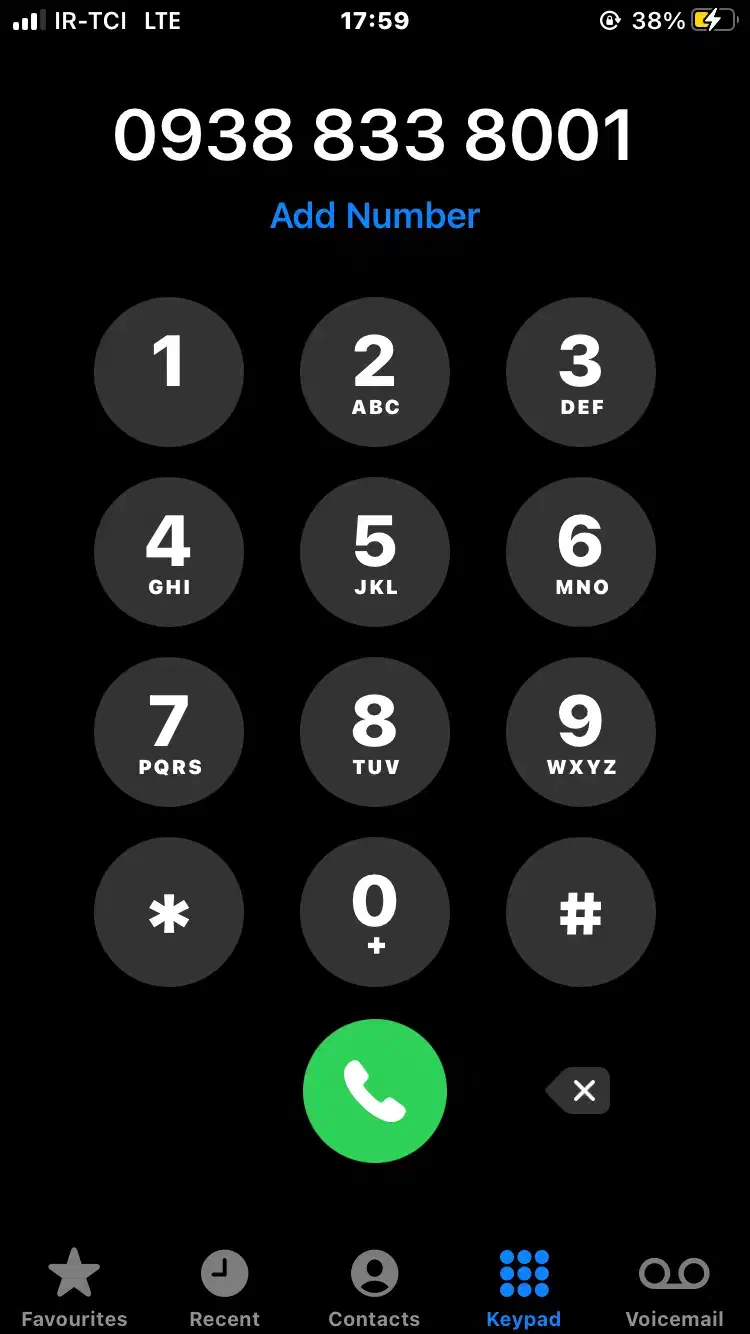
Task: Tap Add Number link
Action: pos(375,216)
